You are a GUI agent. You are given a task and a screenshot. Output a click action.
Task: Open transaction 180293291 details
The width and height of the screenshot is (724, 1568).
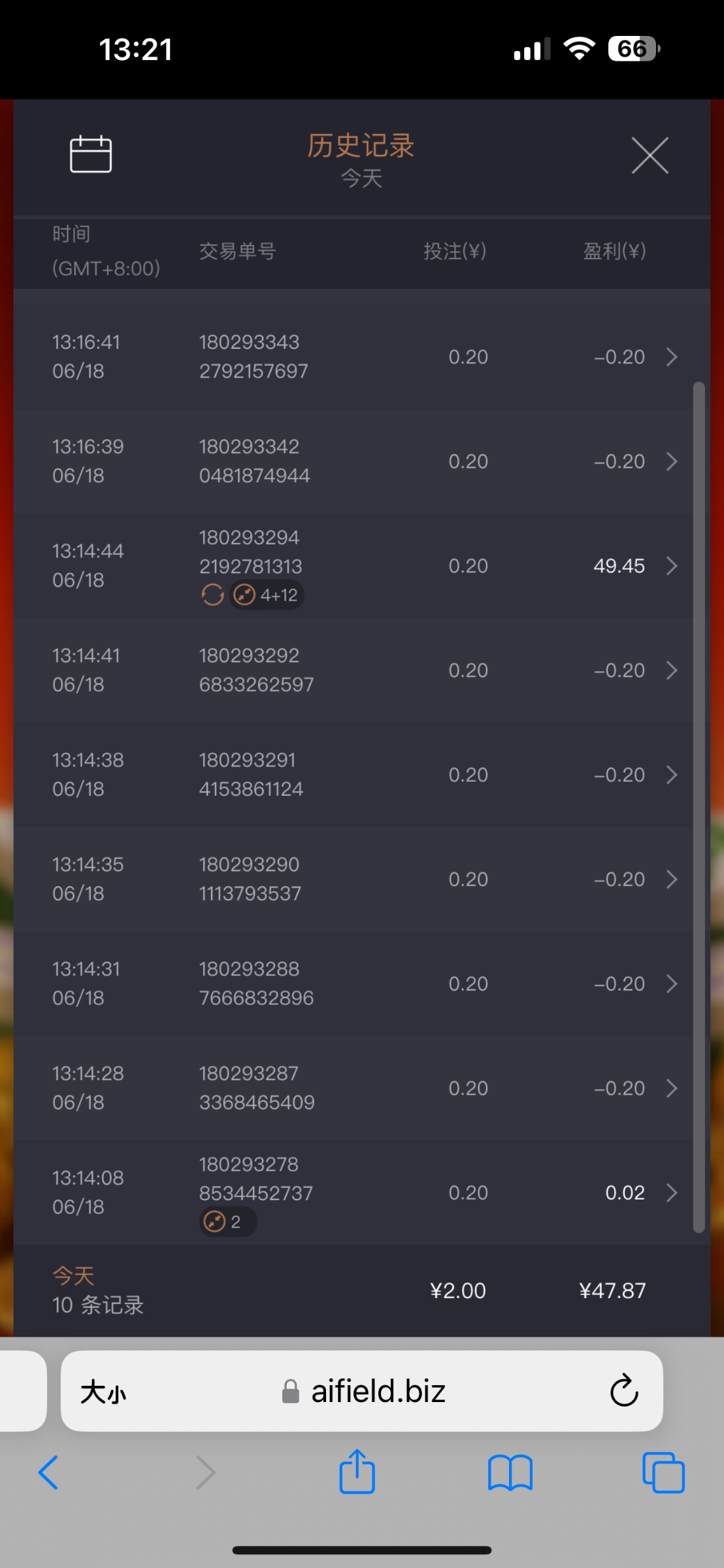[671, 775]
